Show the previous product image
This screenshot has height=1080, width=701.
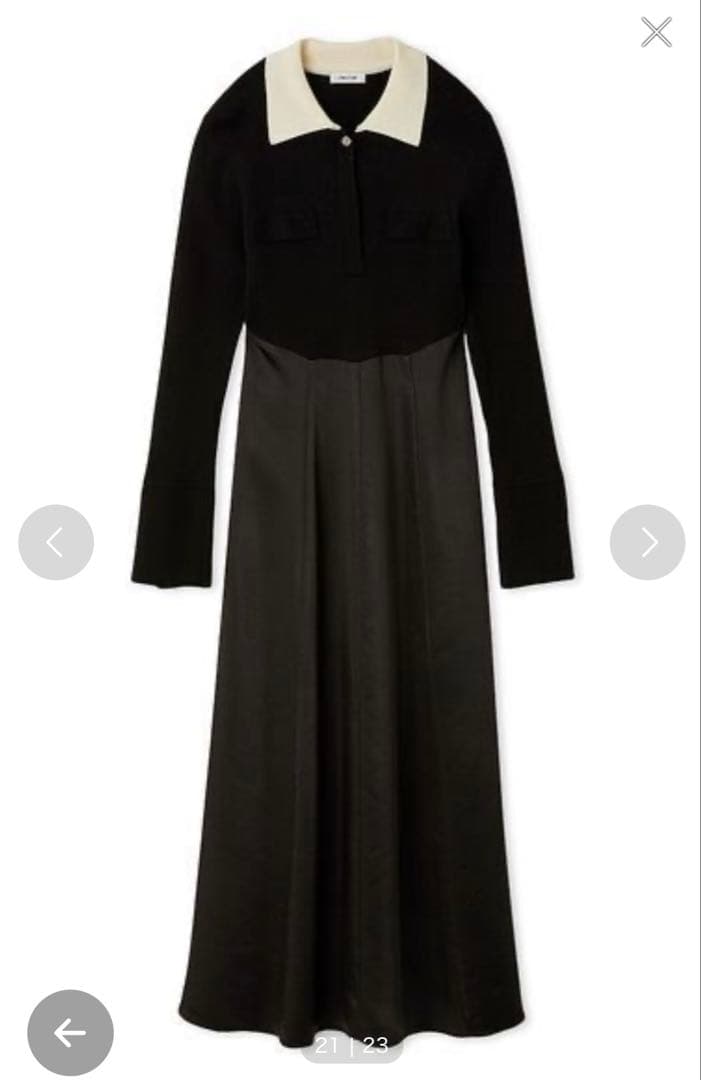(x=56, y=542)
